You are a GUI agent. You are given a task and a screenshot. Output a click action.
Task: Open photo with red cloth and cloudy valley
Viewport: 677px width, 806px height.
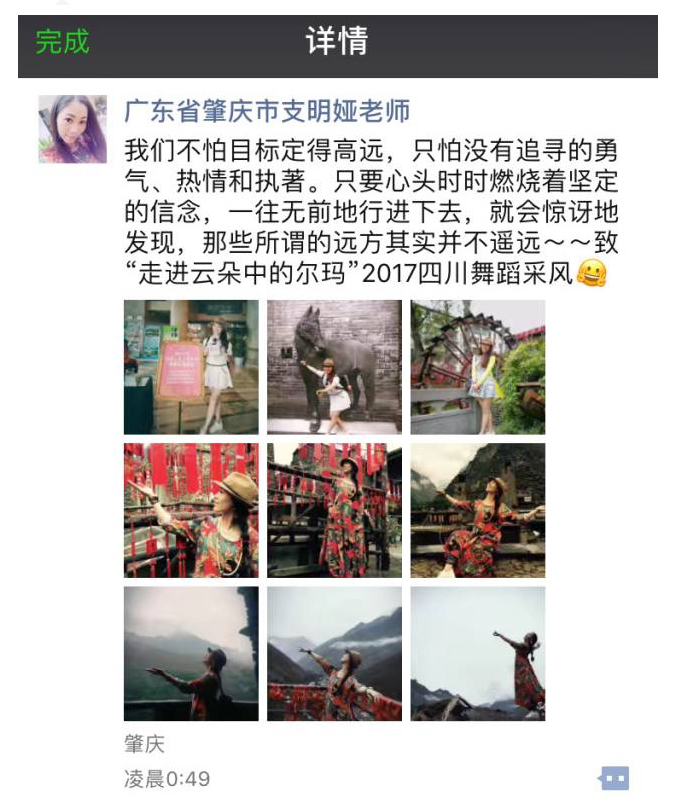click(334, 653)
